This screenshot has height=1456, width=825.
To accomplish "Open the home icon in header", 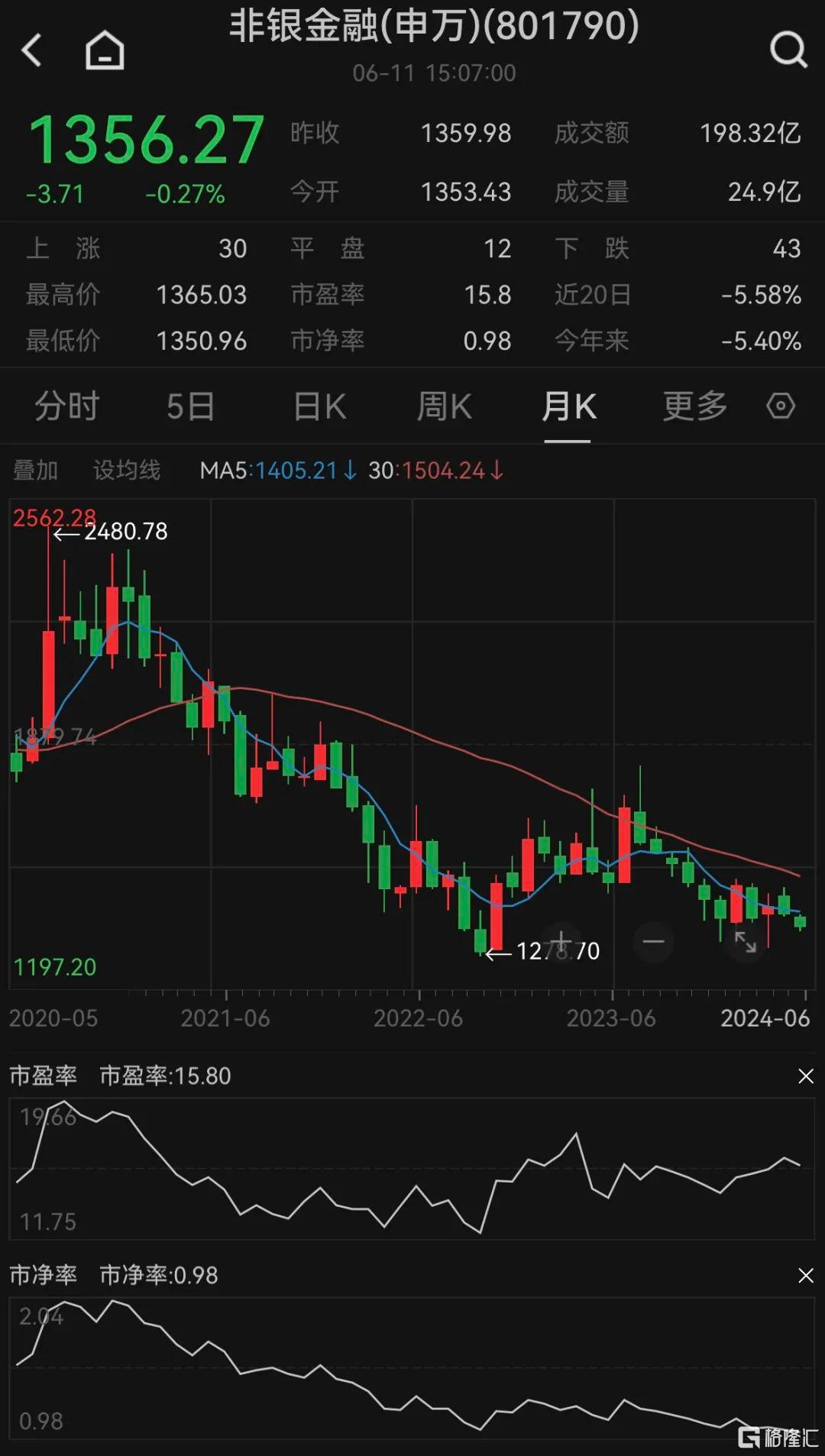I will click(105, 50).
